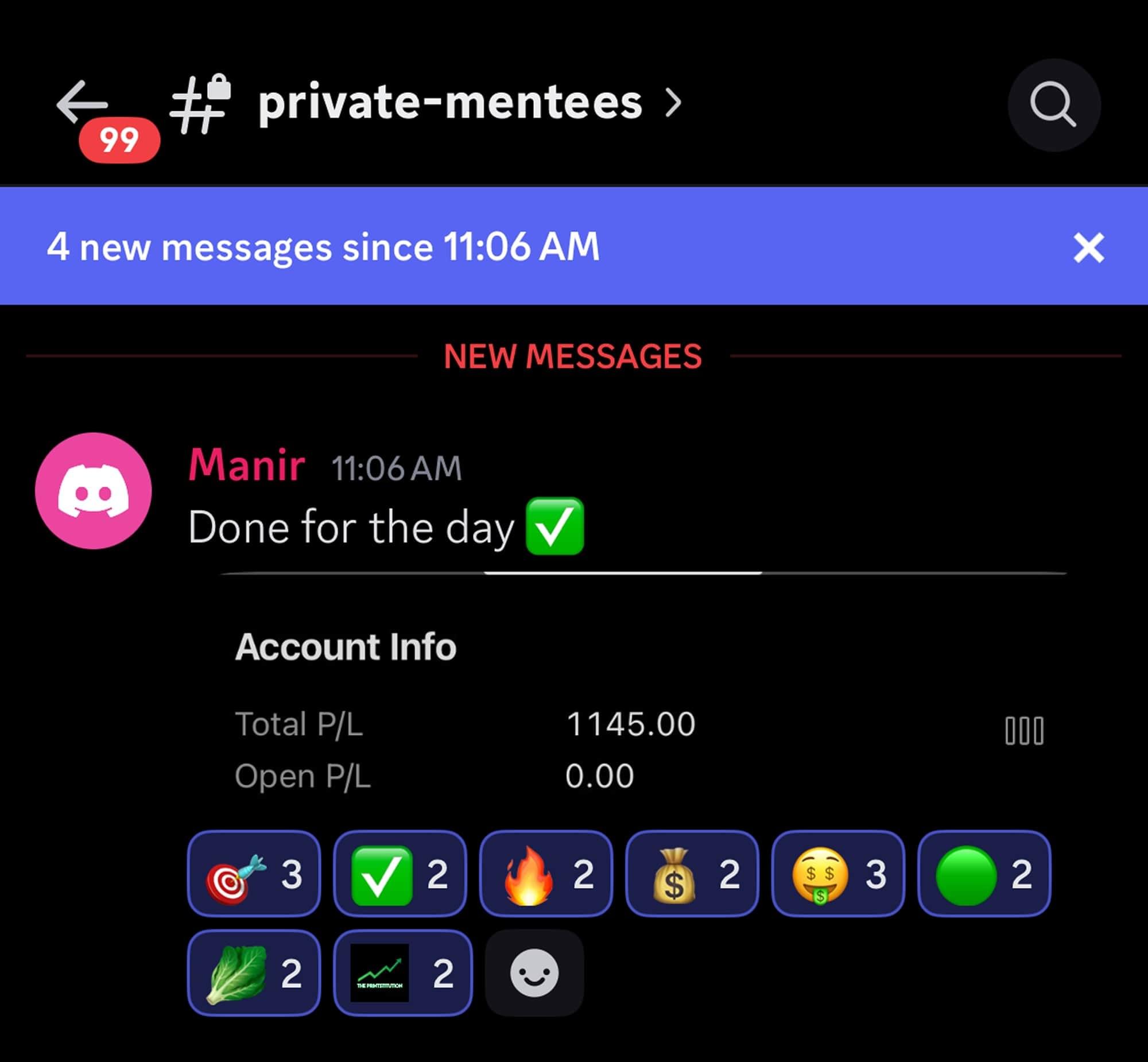The width and height of the screenshot is (1148, 1062).
Task: Add the dart target reaction
Action: (254, 874)
